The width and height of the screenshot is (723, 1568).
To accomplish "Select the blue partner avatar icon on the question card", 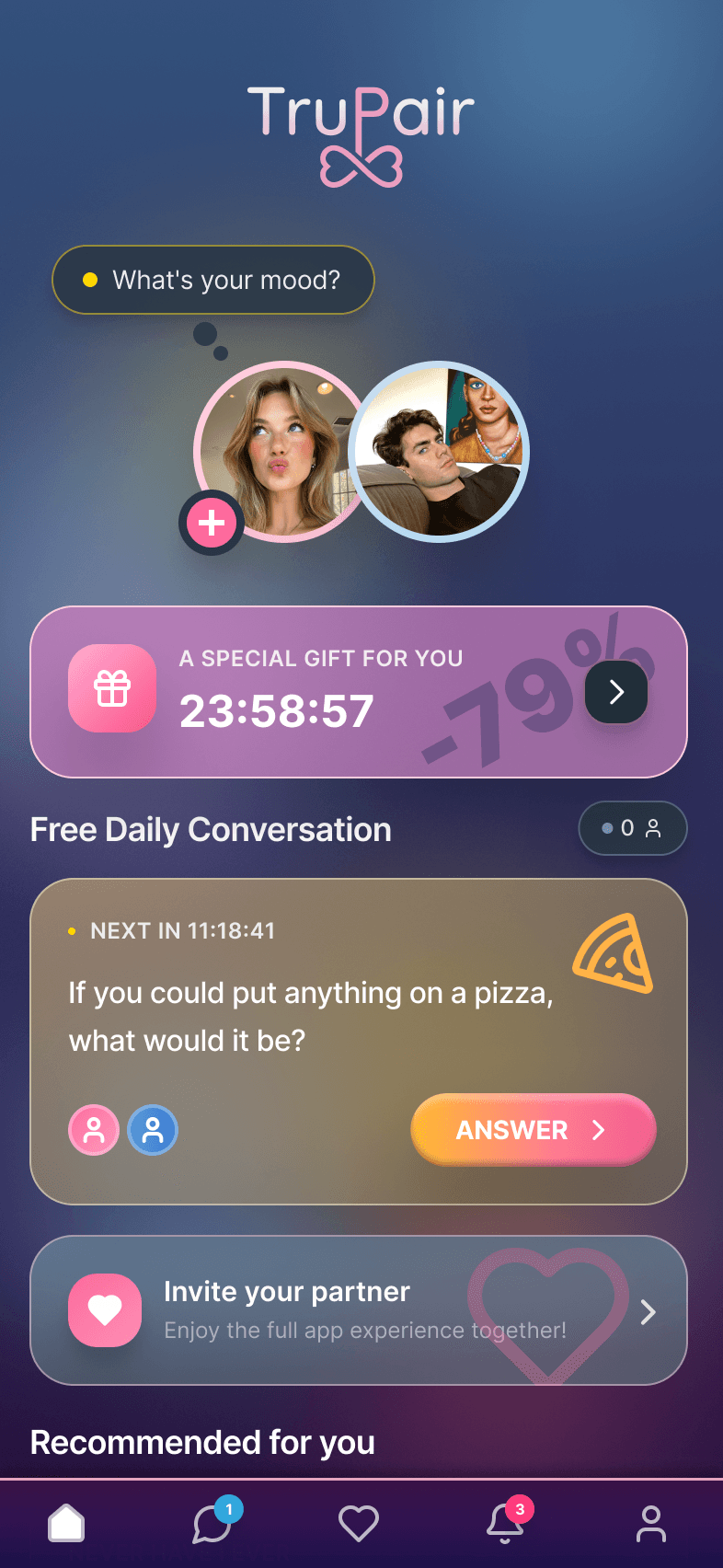I will tap(153, 1129).
